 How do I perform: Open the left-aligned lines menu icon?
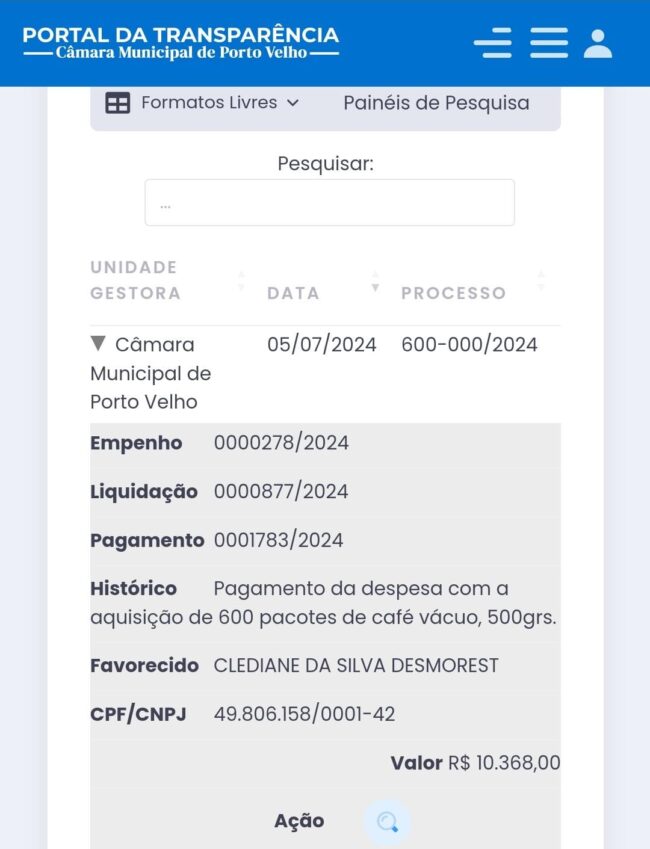click(493, 43)
